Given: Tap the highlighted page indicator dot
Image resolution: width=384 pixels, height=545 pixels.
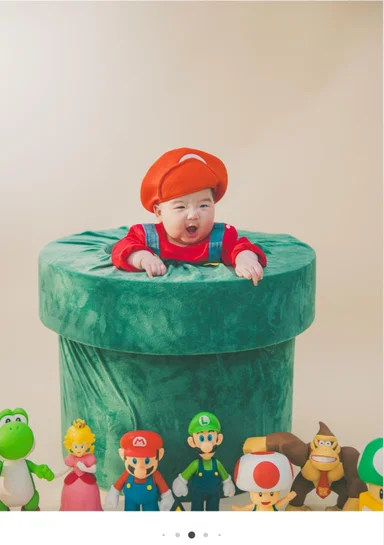Looking at the screenshot, I should click(191, 535).
